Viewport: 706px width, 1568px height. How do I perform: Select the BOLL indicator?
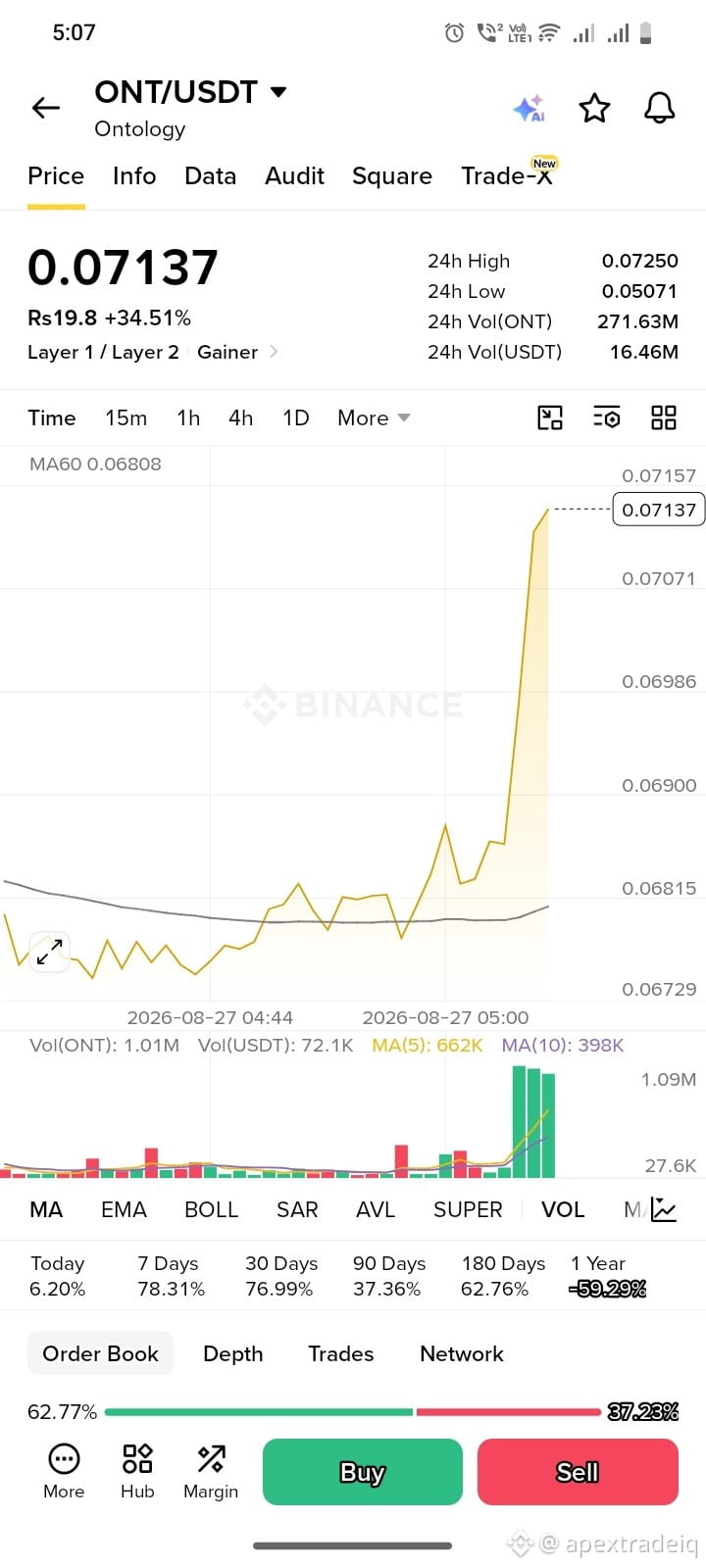tap(212, 1209)
